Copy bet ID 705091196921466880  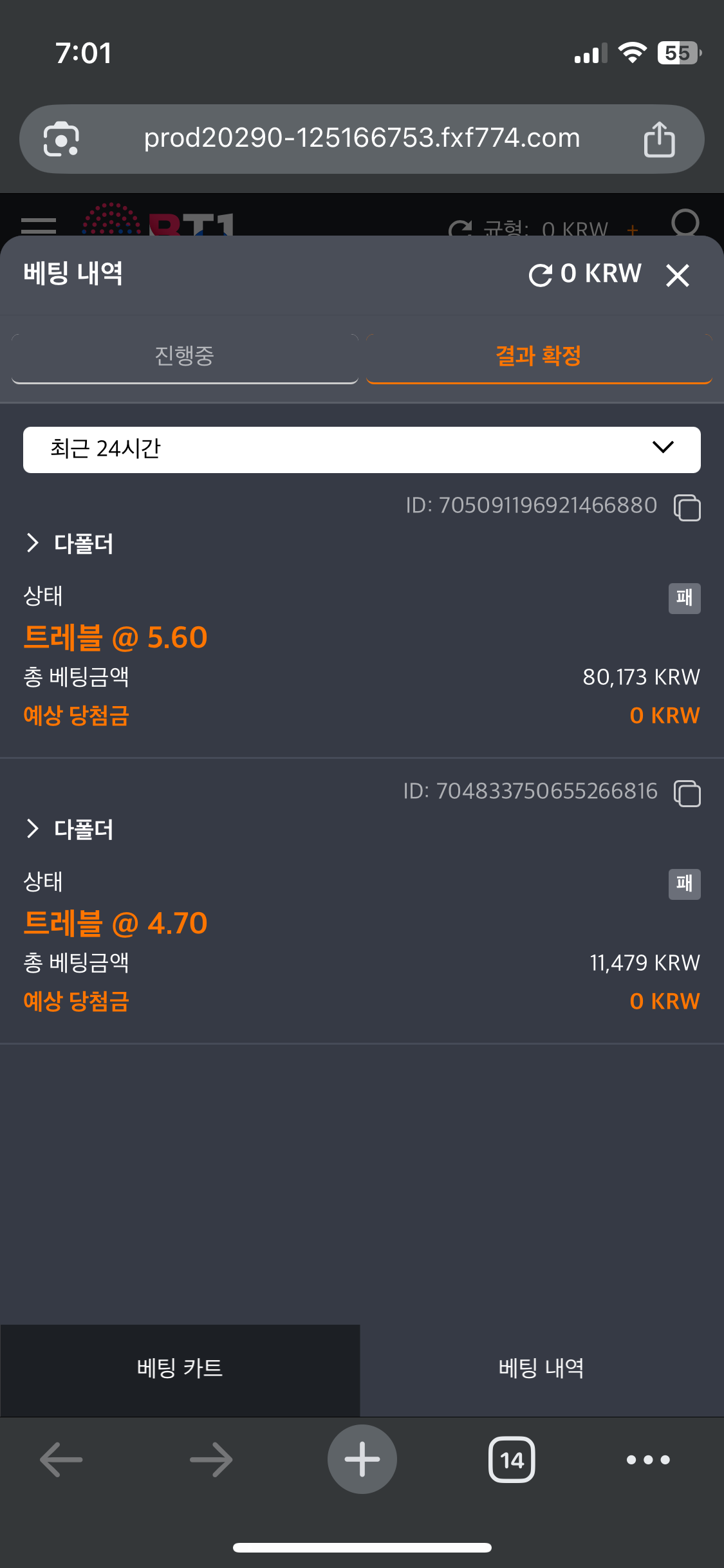coord(687,507)
